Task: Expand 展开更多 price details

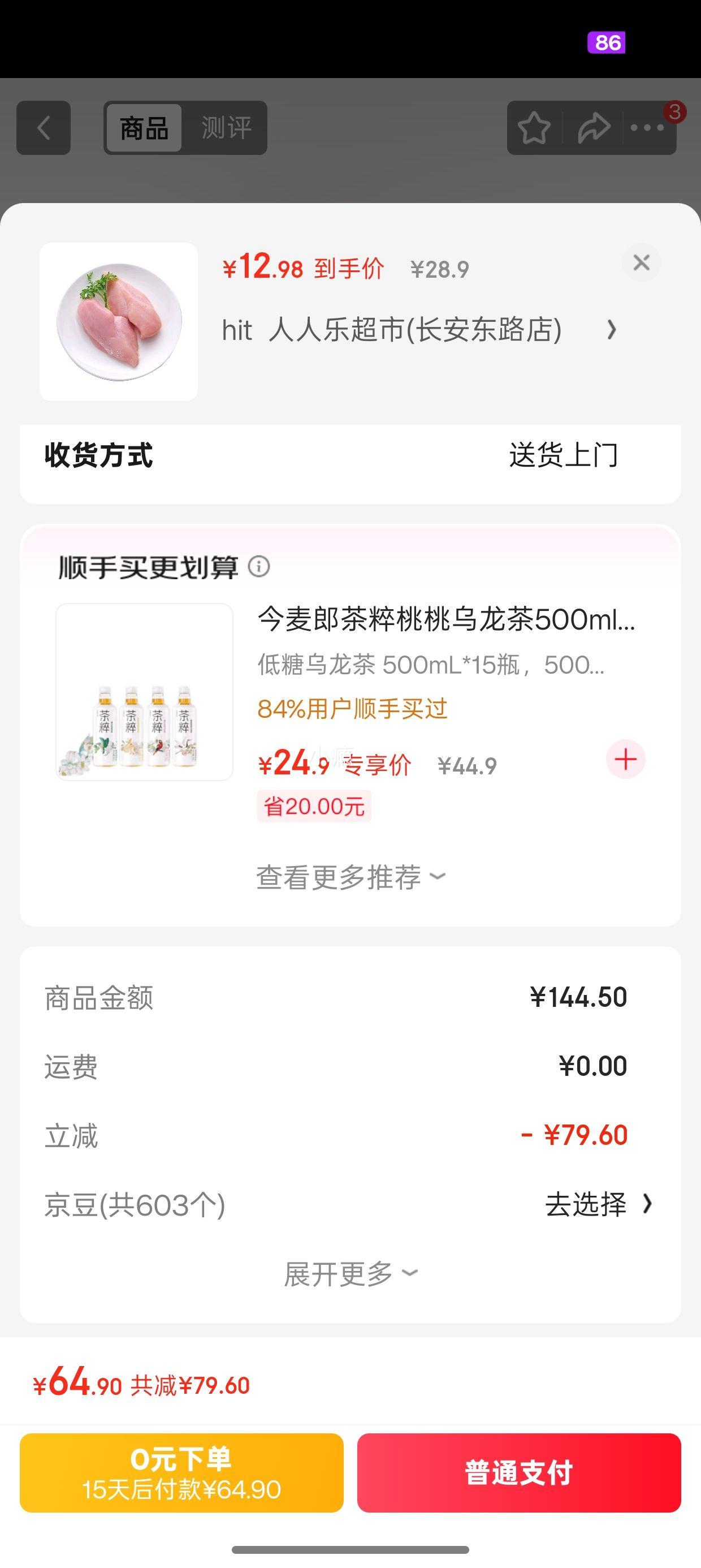Action: [350, 1273]
